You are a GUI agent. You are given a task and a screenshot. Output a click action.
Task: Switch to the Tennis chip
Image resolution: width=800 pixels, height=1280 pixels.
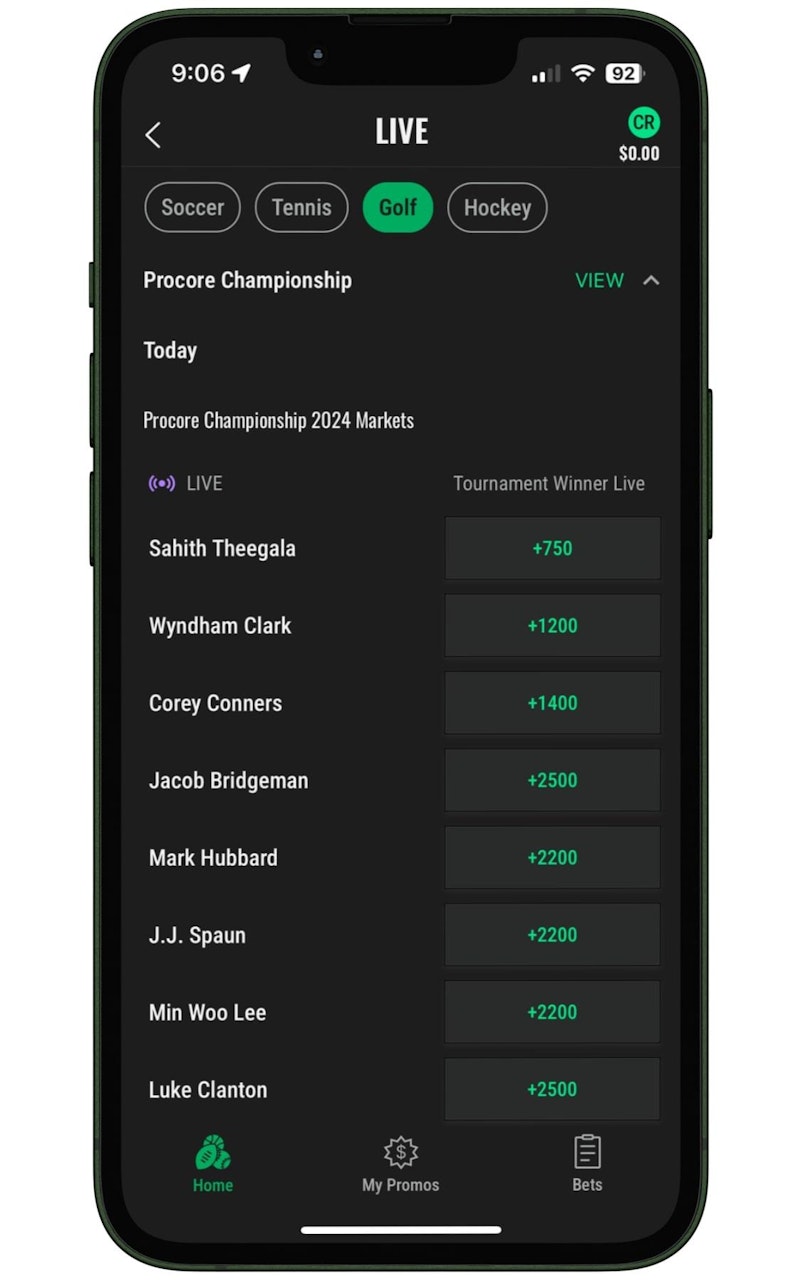(301, 208)
